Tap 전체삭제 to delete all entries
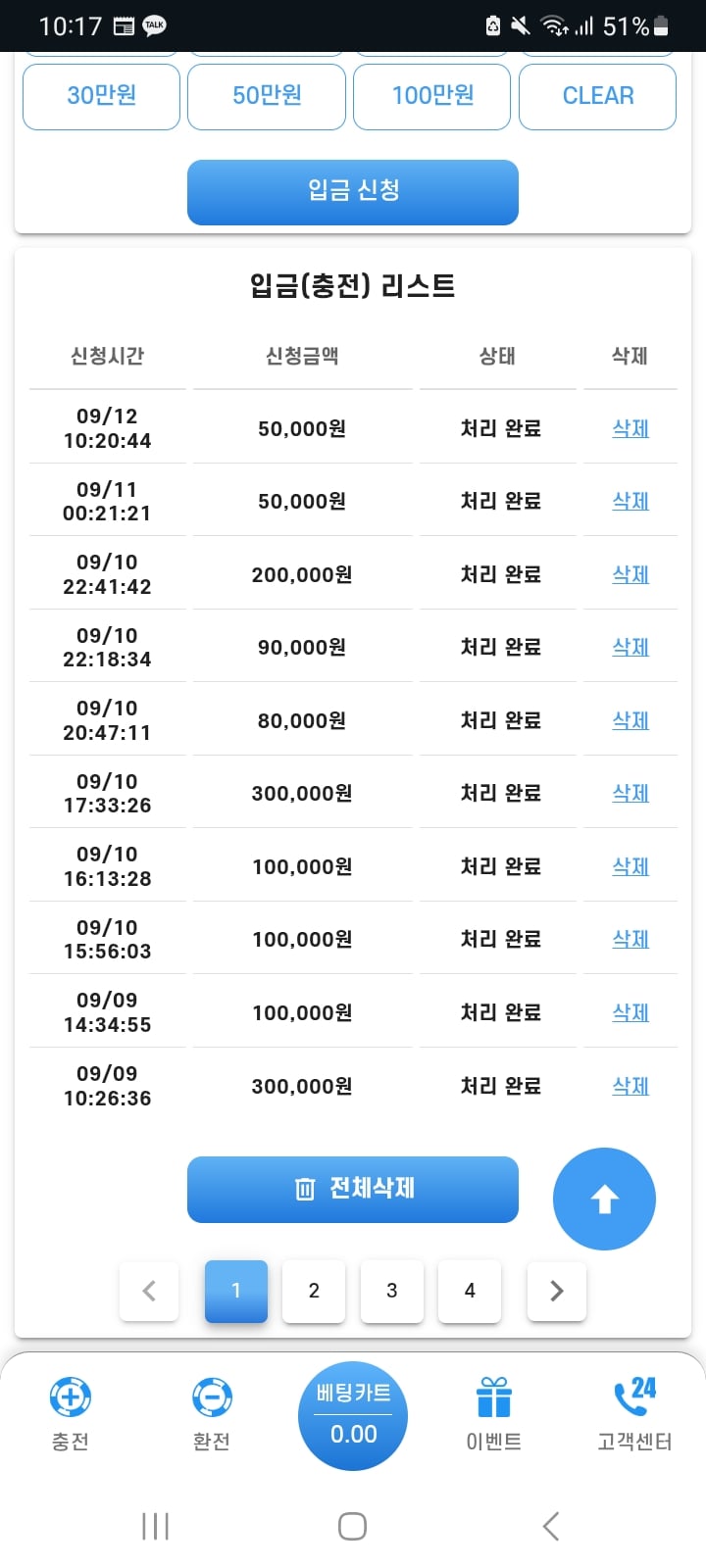706x1568 pixels. 353,1189
